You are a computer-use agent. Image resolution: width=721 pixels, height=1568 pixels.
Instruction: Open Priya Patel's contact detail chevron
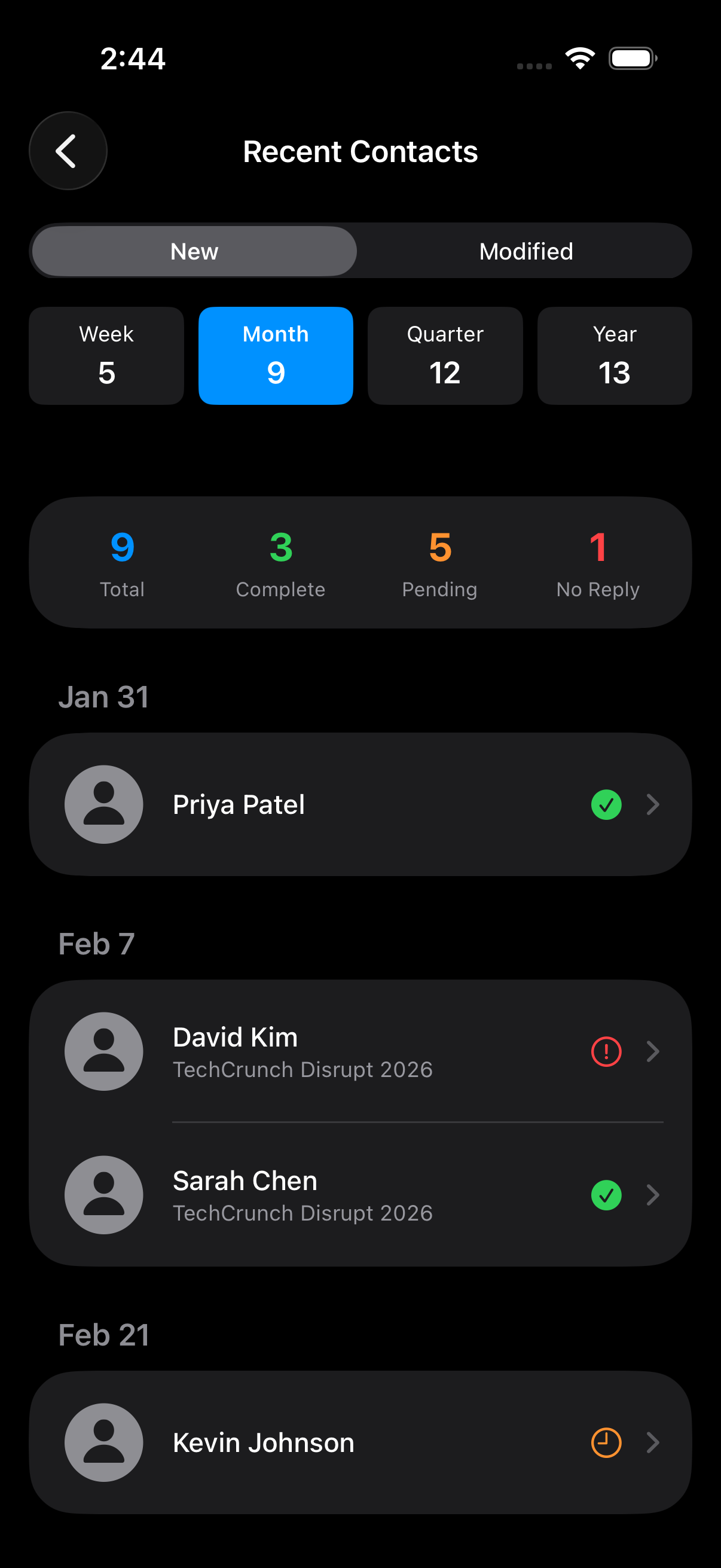653,804
